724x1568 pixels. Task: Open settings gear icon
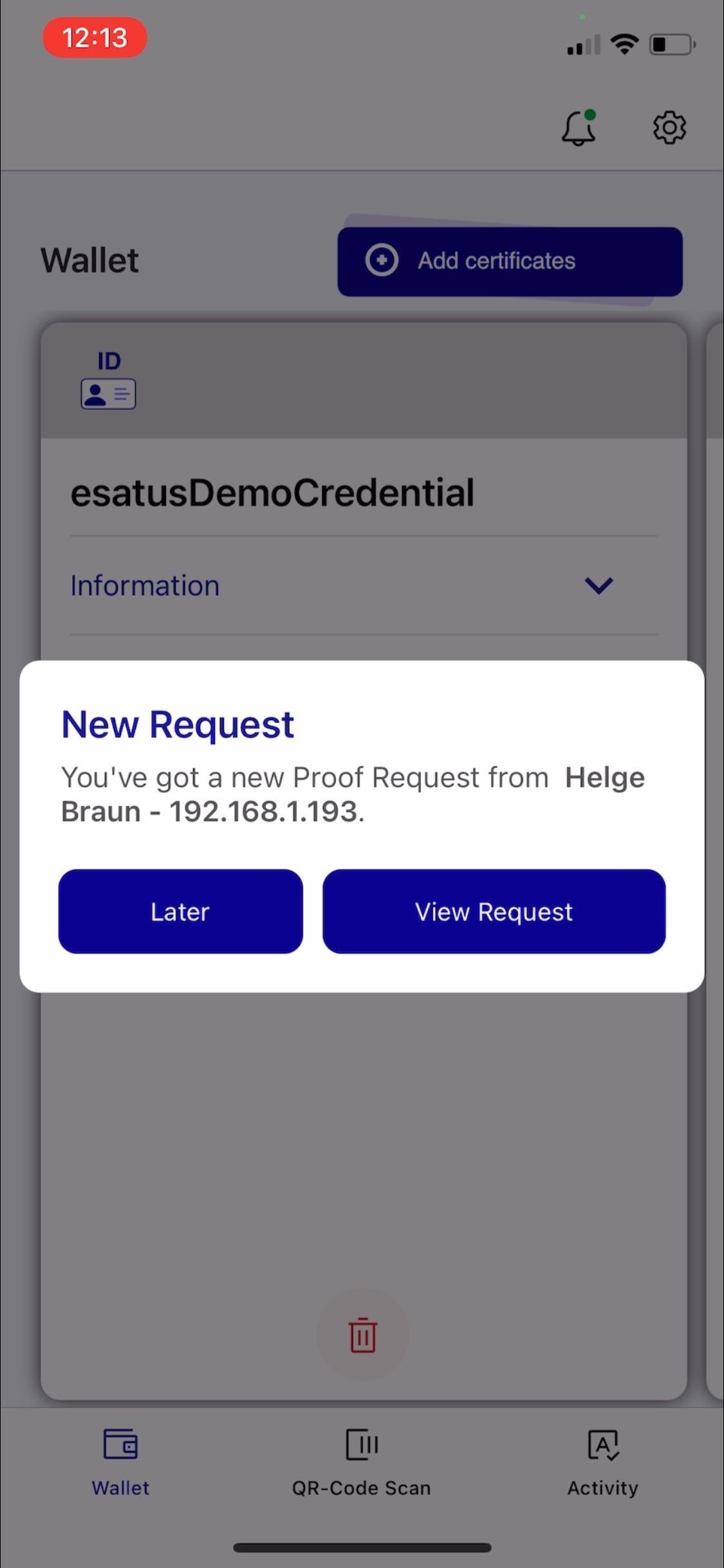pos(669,127)
